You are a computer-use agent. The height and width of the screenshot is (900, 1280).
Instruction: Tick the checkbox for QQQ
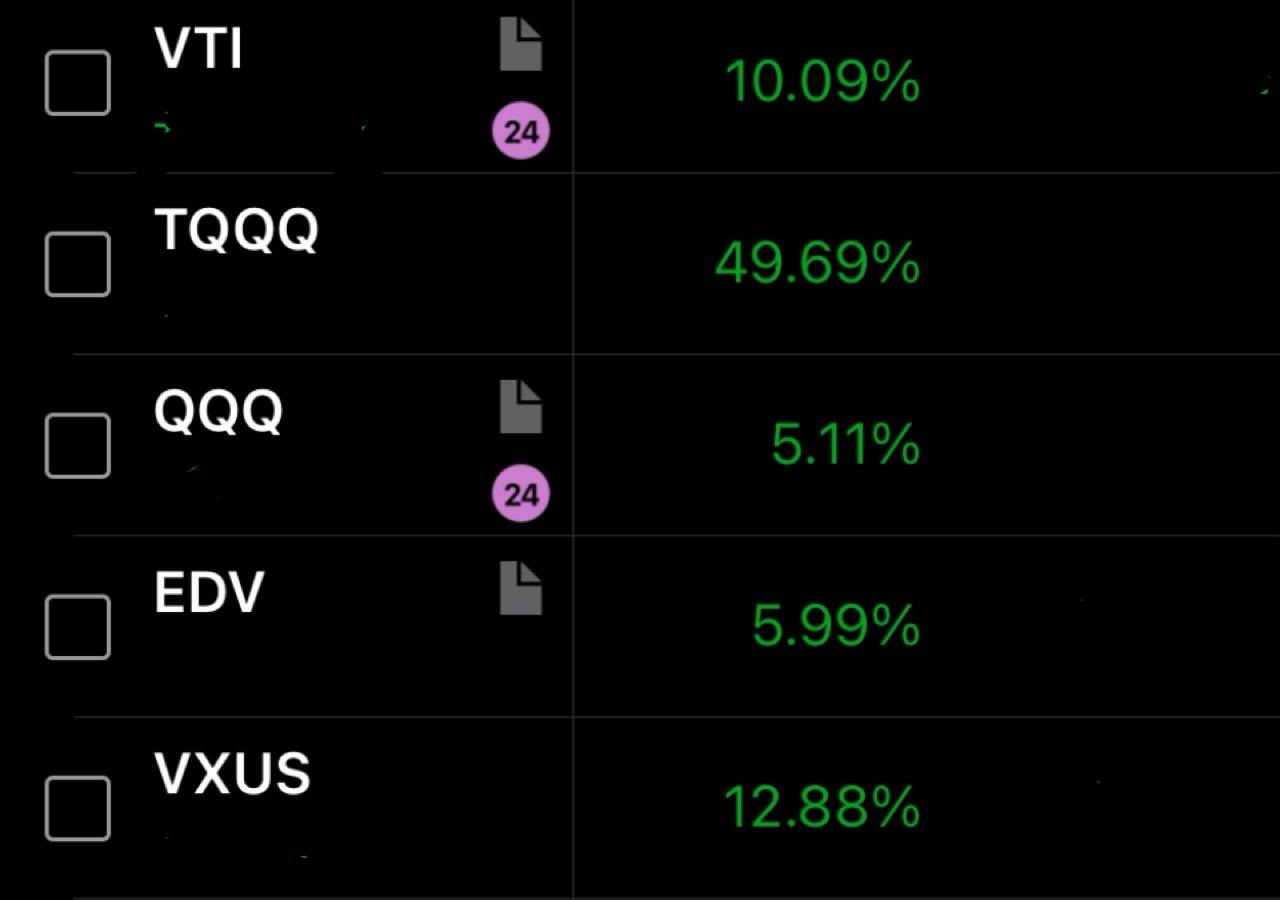(x=78, y=445)
